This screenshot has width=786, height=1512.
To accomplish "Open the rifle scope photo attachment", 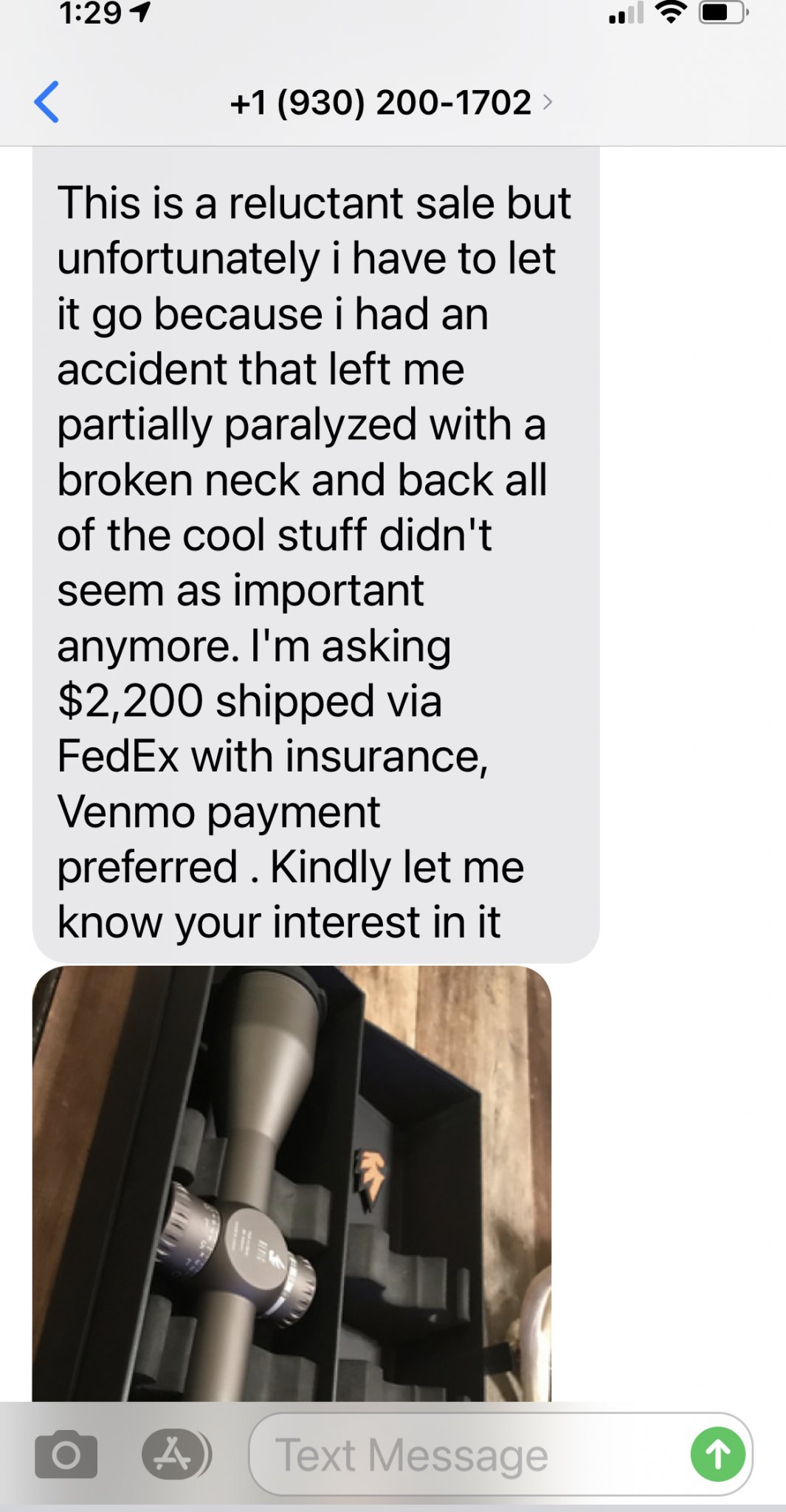I will pyautogui.click(x=292, y=1183).
